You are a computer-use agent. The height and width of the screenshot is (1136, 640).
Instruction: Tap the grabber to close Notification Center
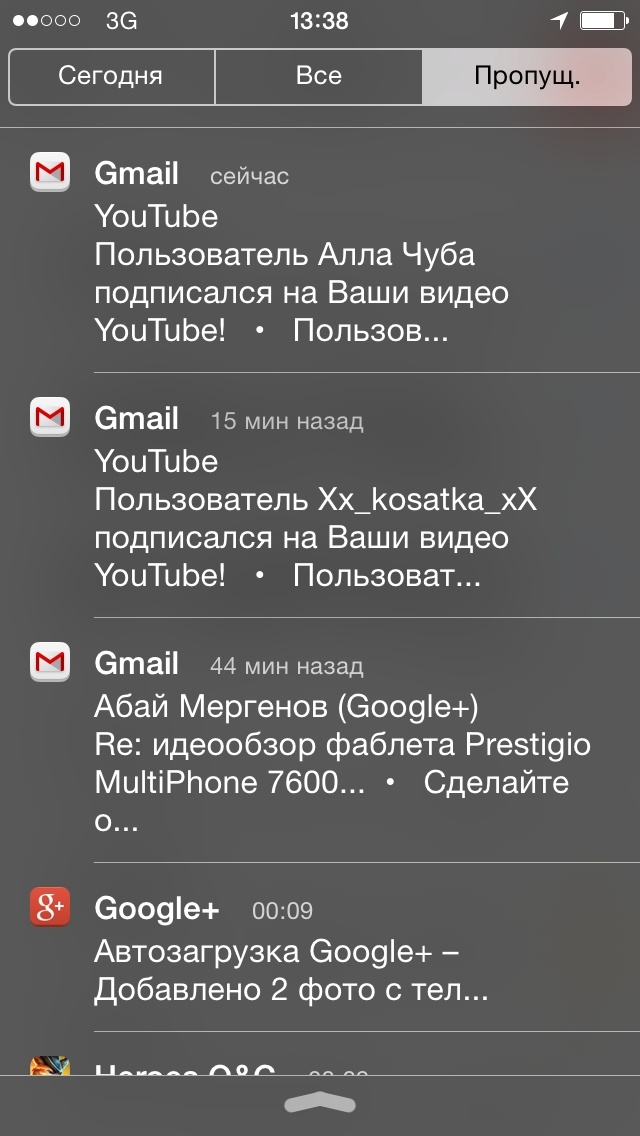point(320,1103)
